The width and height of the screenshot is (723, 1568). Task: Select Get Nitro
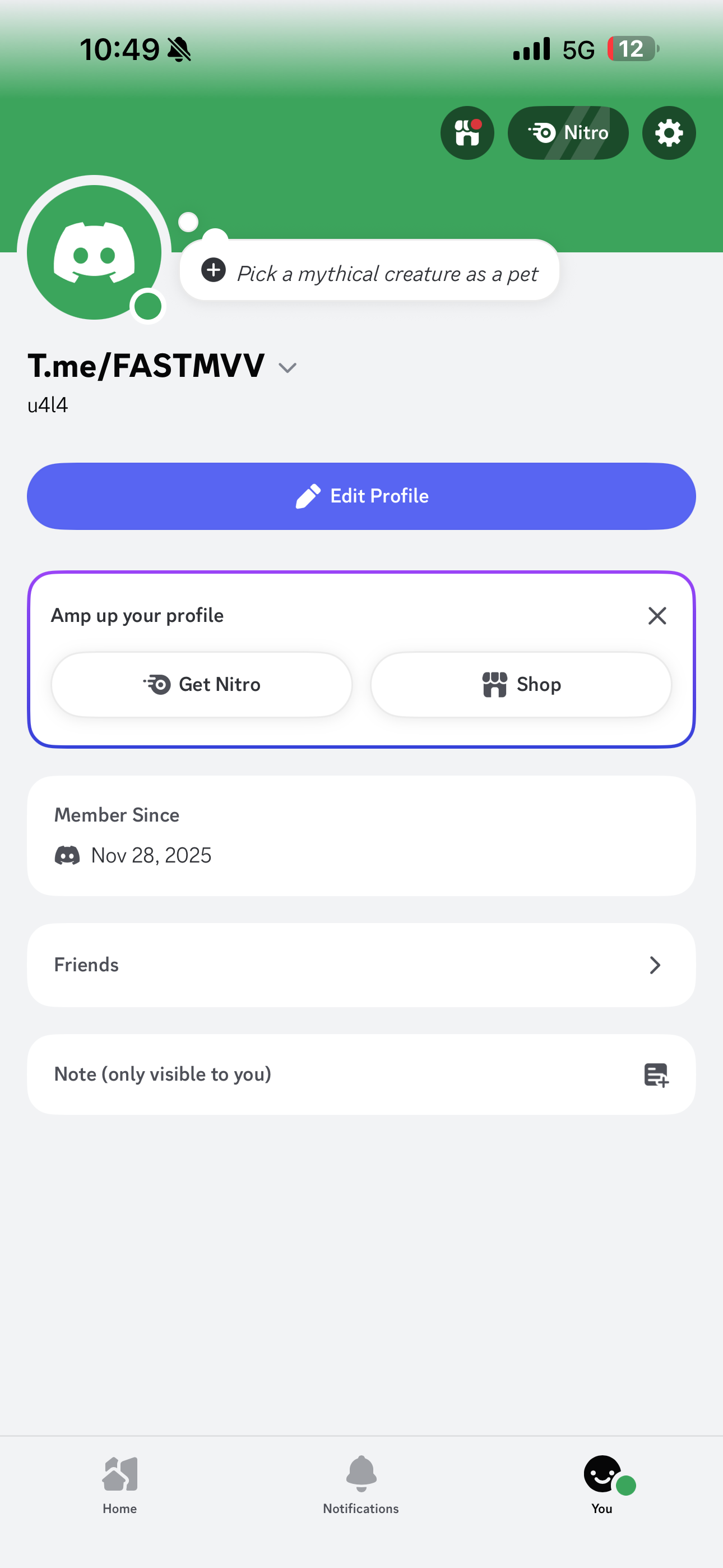tap(201, 684)
